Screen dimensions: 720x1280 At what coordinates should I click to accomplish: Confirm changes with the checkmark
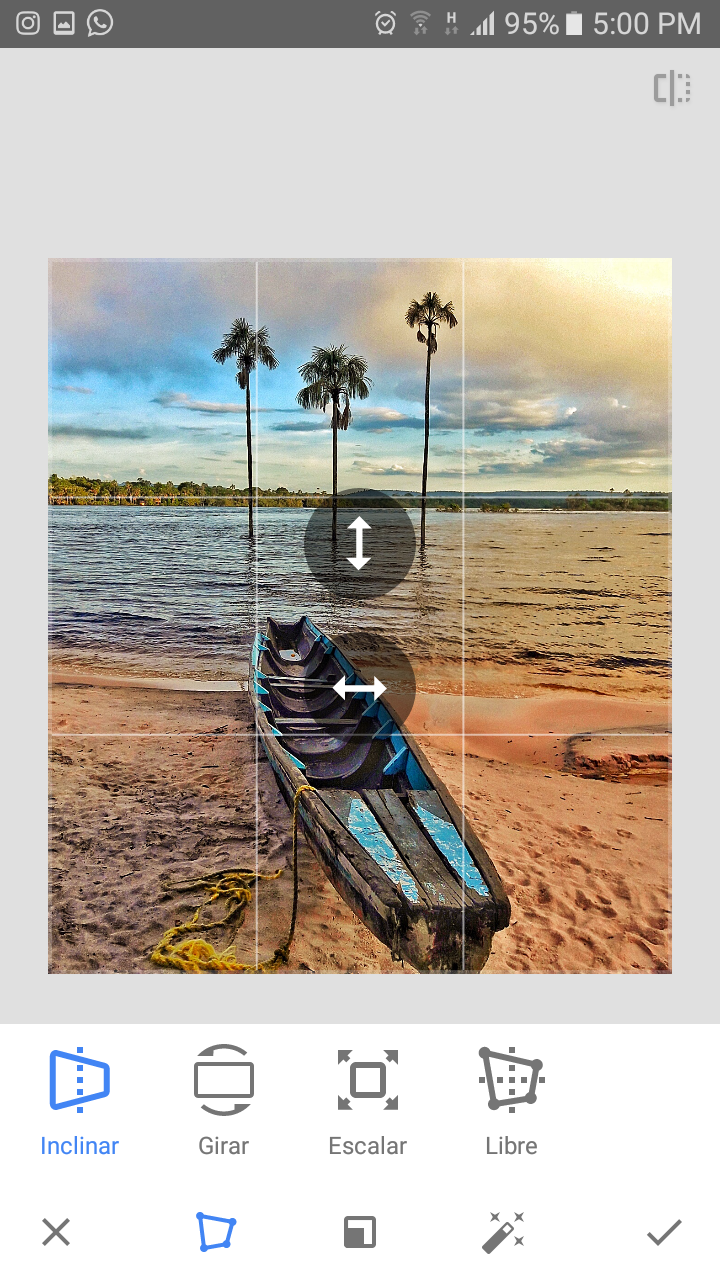pos(664,1232)
